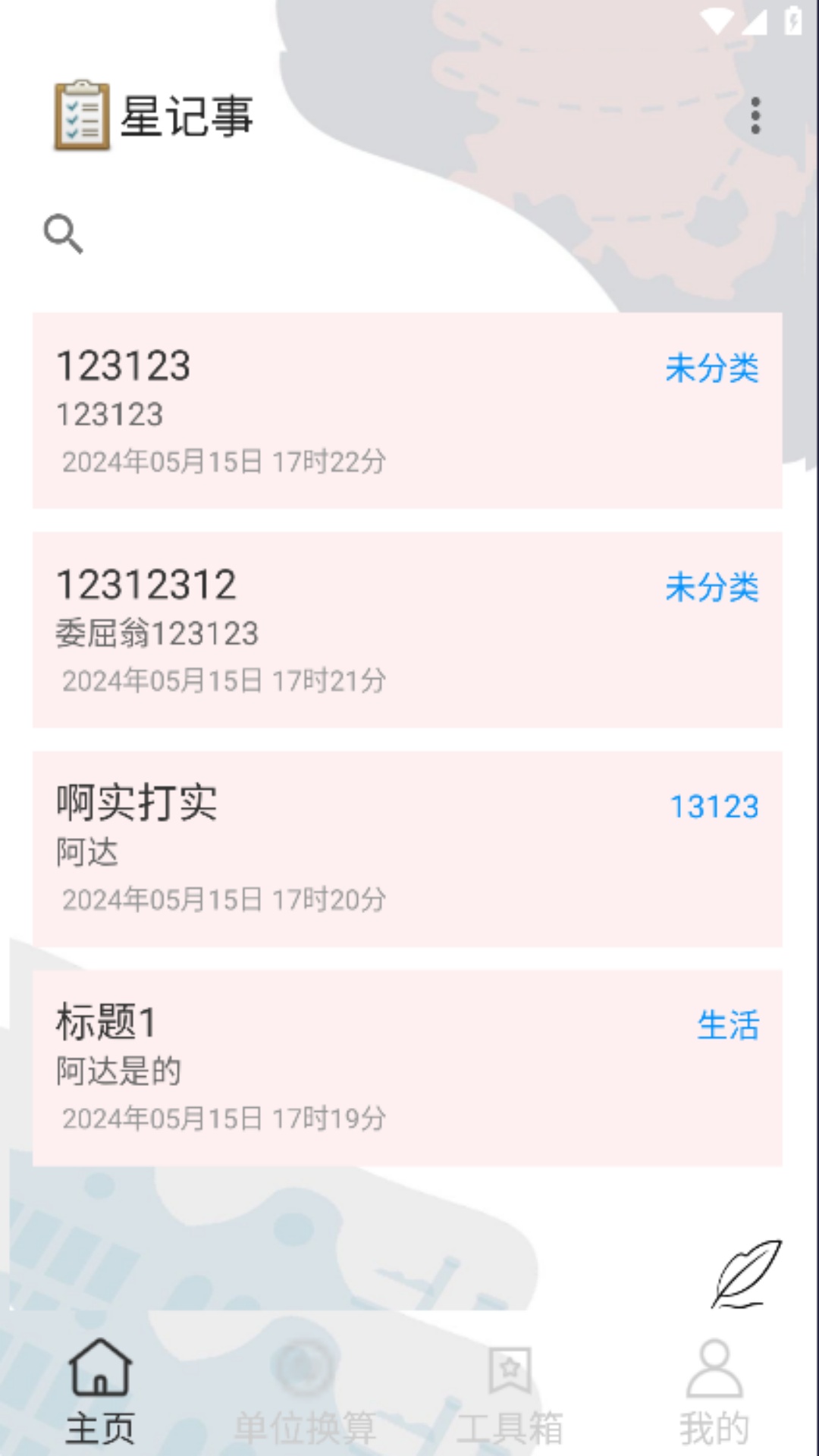Open the search magnifier icon
The height and width of the screenshot is (1456, 819).
pyautogui.click(x=63, y=234)
